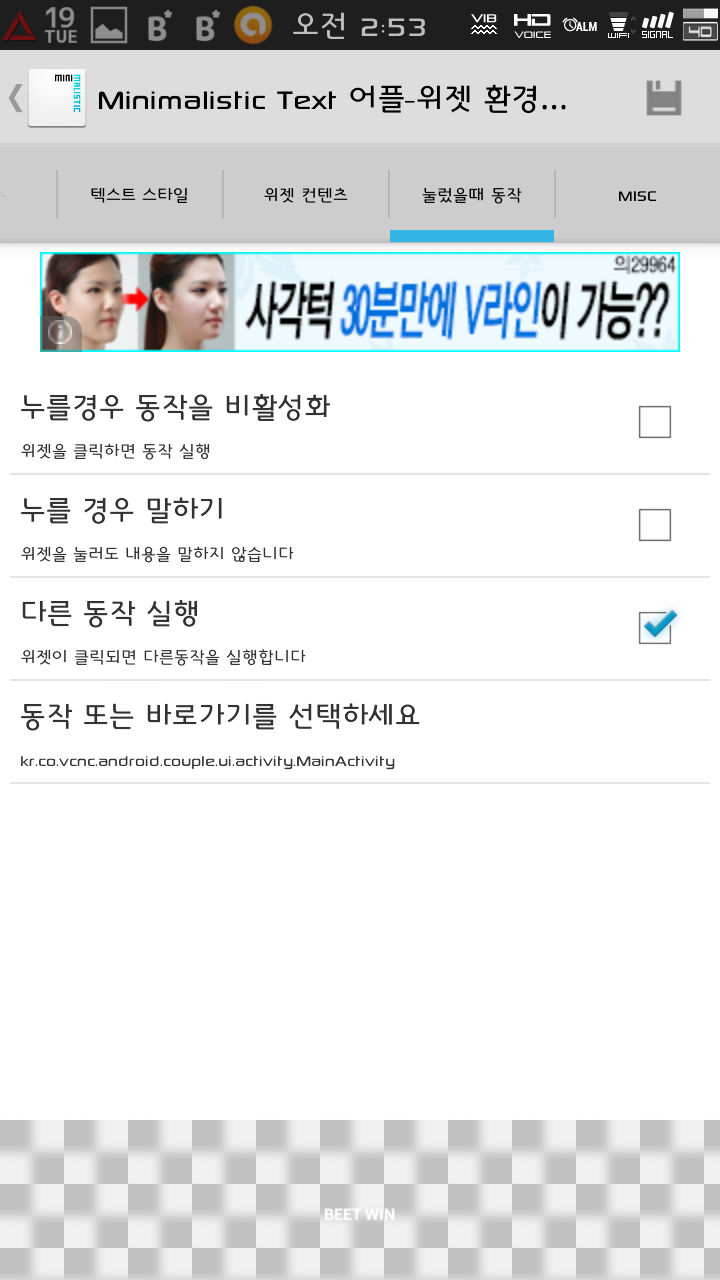
Task: Check the 누를 경우 말하기 checkbox
Action: click(x=655, y=525)
